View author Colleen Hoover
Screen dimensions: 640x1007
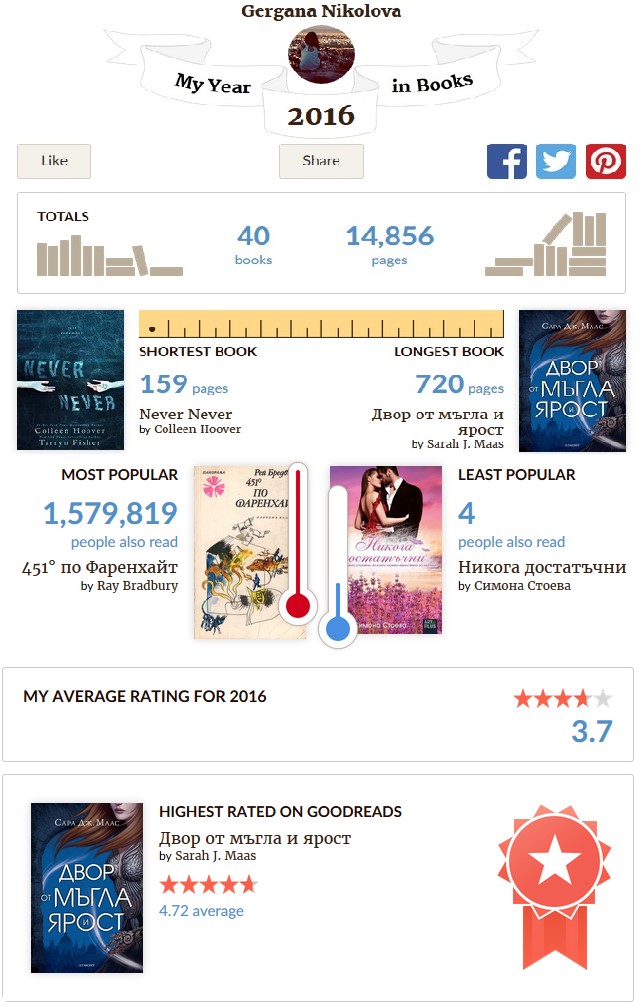click(x=197, y=429)
